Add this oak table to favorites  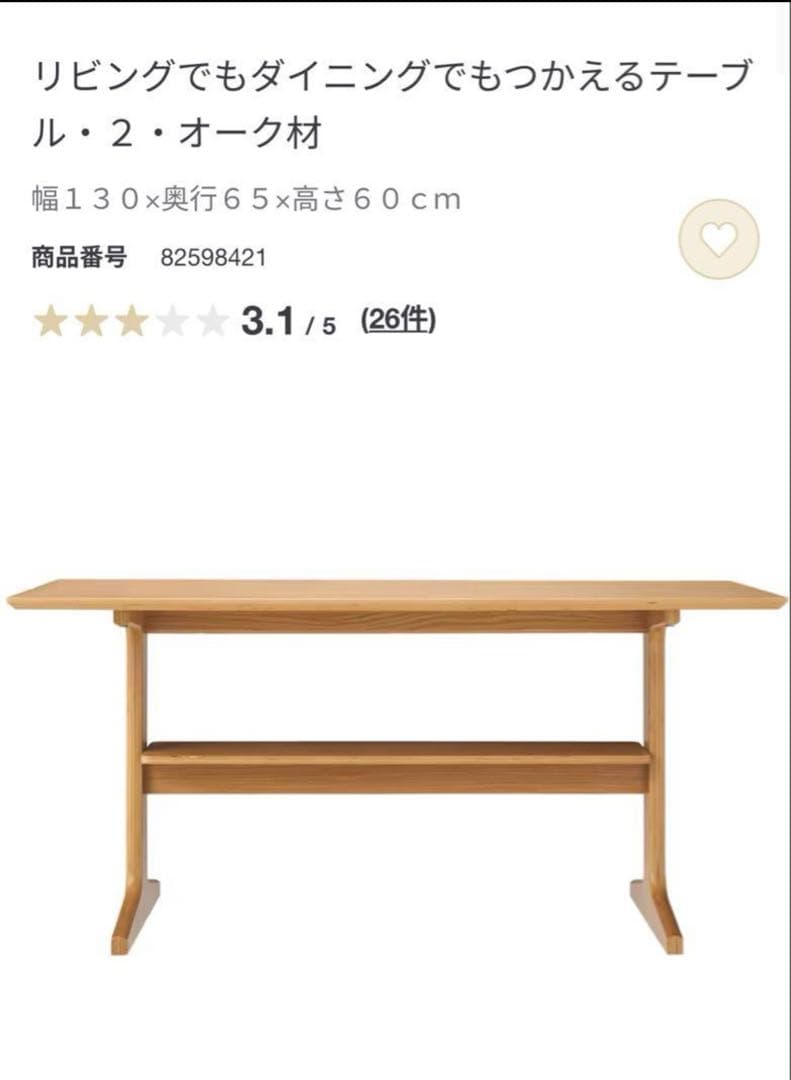click(718, 239)
